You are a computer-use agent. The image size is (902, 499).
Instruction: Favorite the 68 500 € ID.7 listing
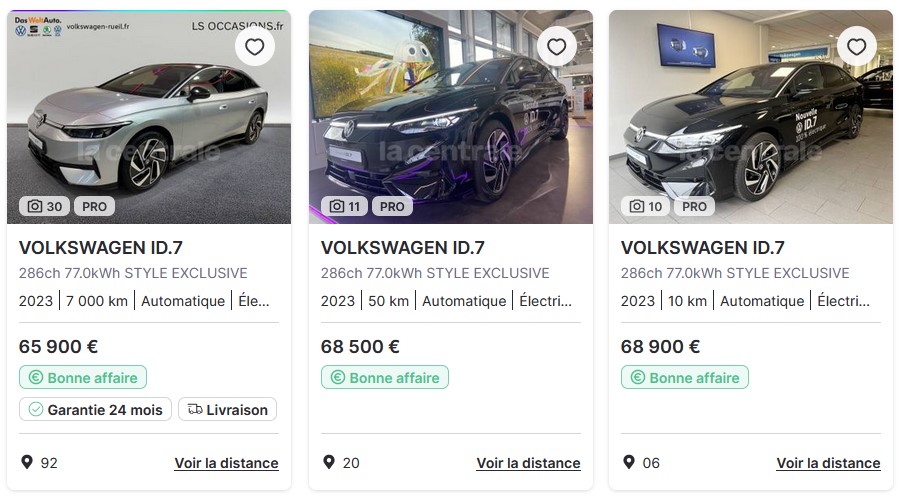click(556, 47)
